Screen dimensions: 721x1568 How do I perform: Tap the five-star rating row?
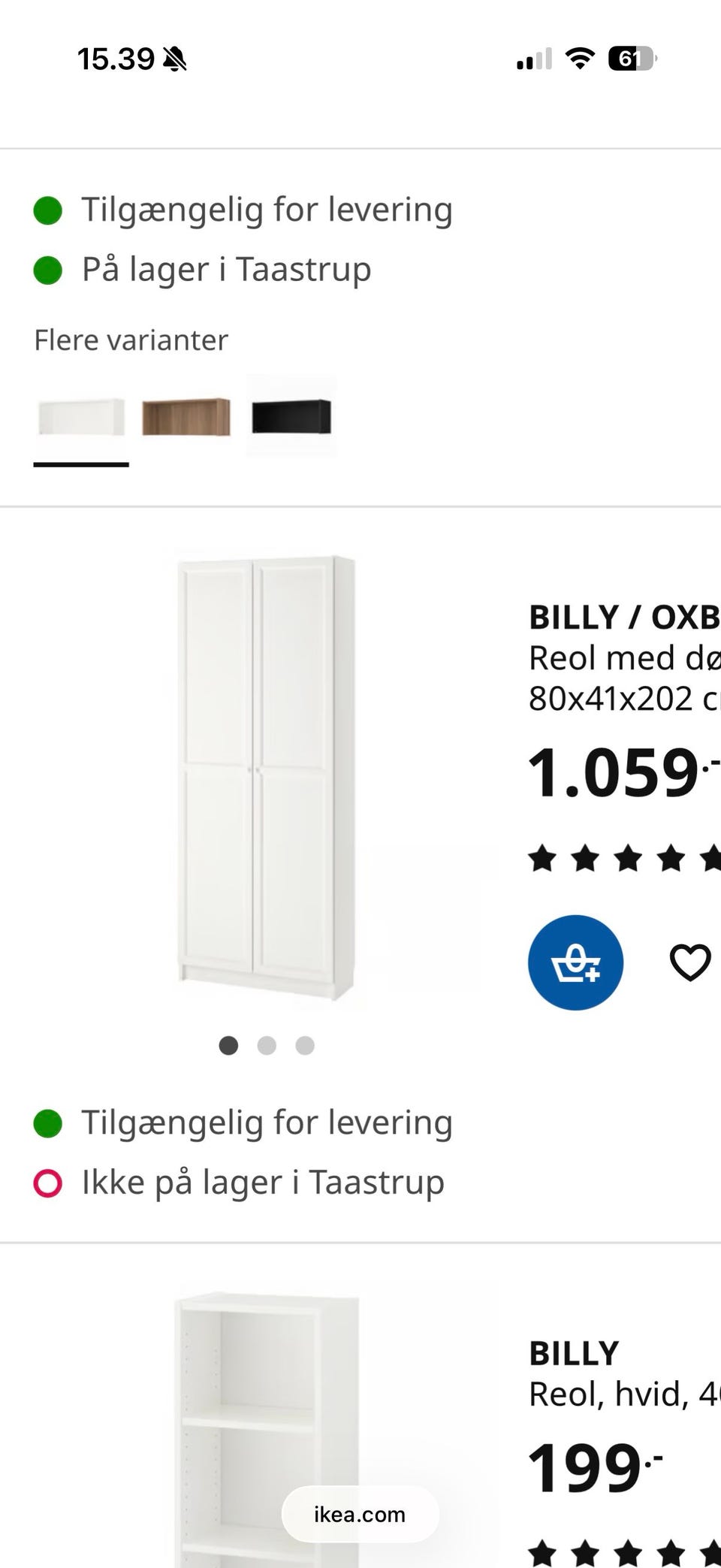(x=623, y=857)
